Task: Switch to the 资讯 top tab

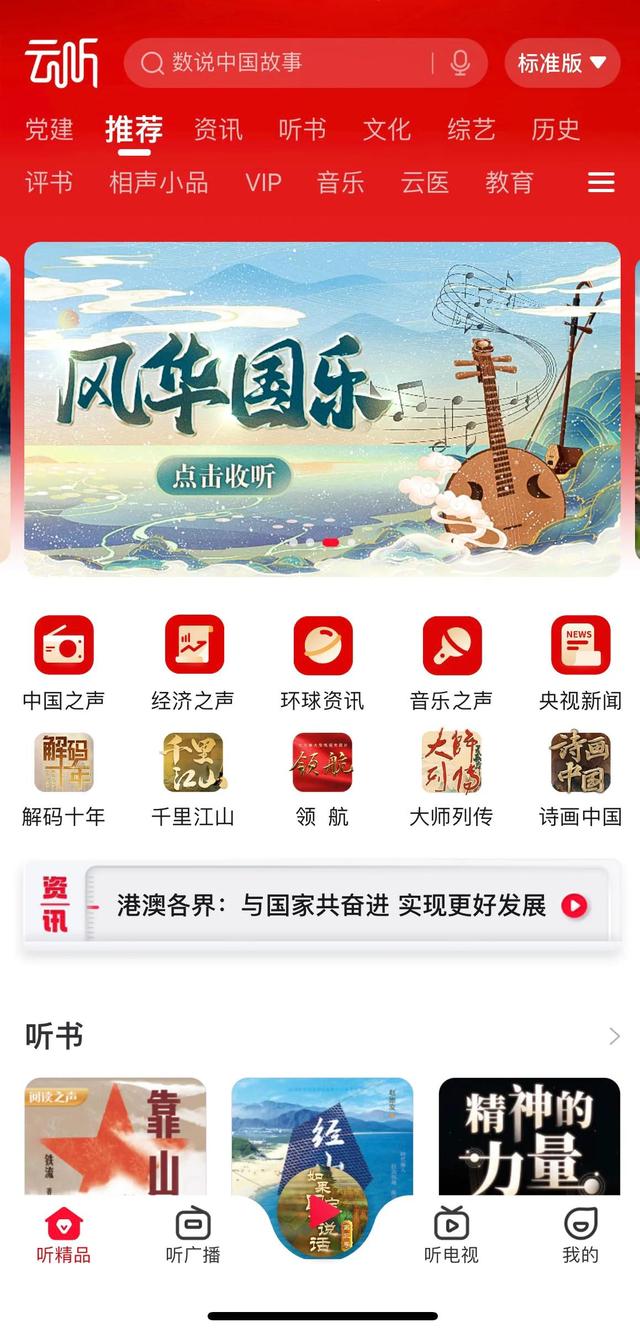Action: click(218, 129)
